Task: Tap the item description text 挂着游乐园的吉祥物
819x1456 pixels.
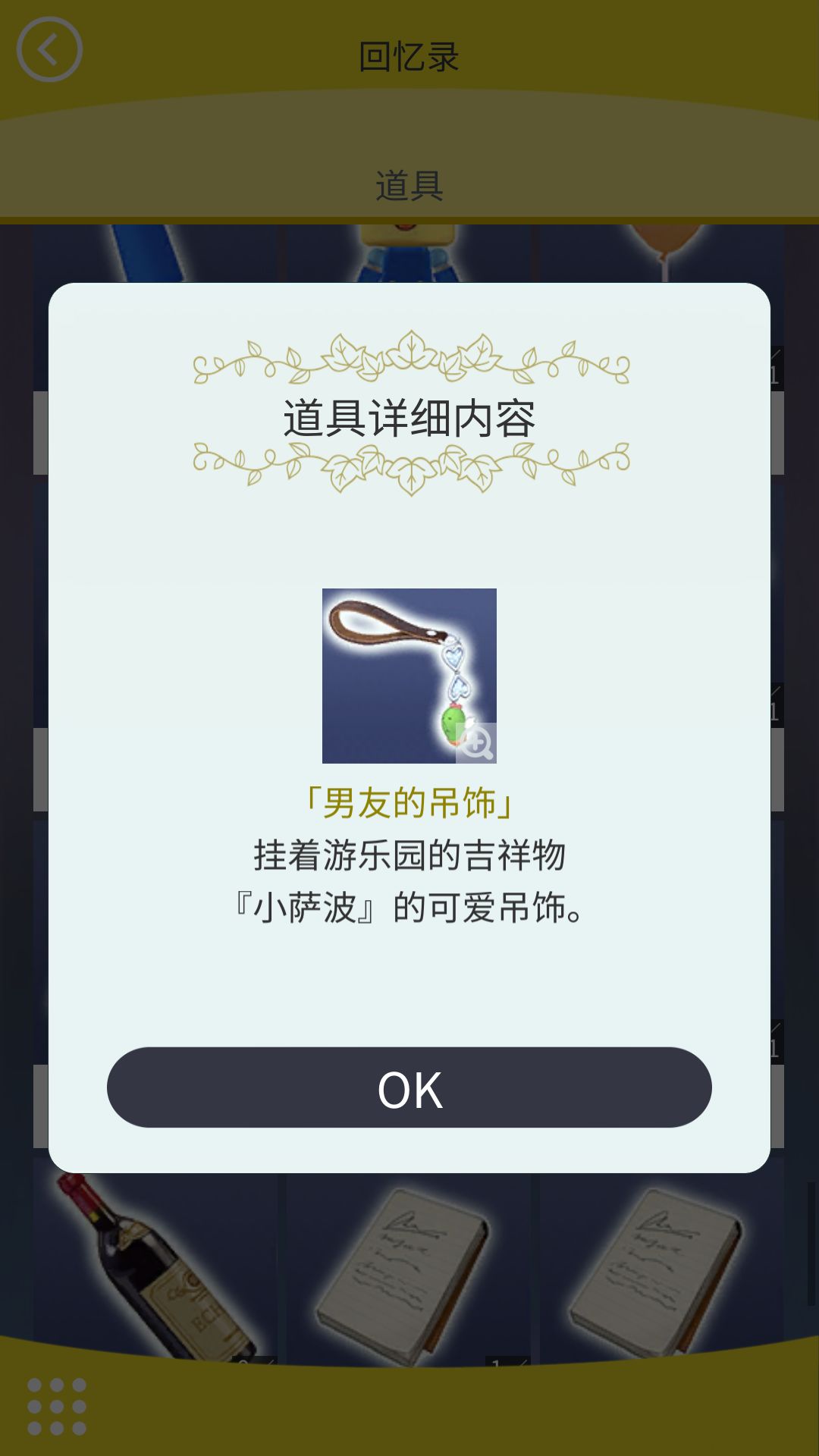Action: click(409, 855)
